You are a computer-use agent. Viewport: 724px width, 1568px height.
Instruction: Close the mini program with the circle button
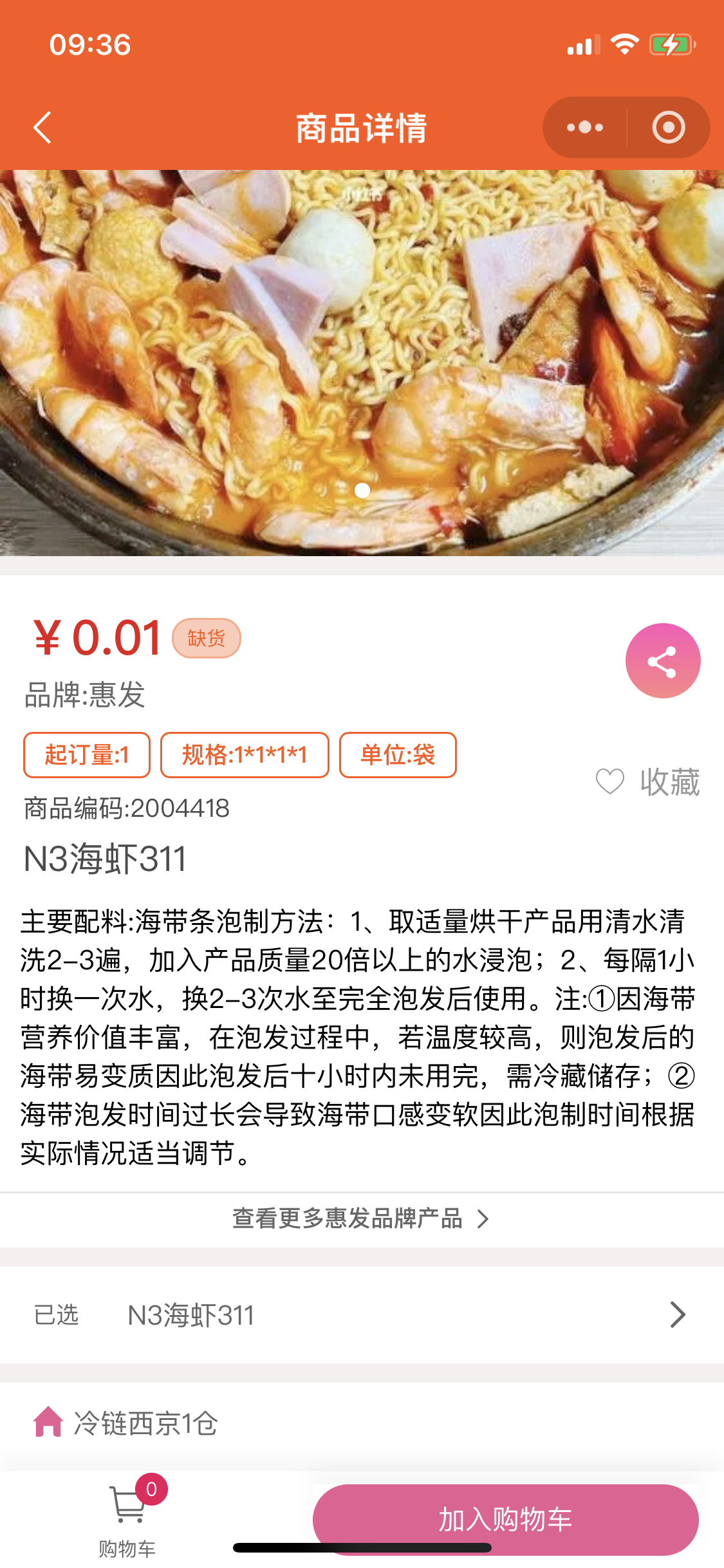click(668, 127)
